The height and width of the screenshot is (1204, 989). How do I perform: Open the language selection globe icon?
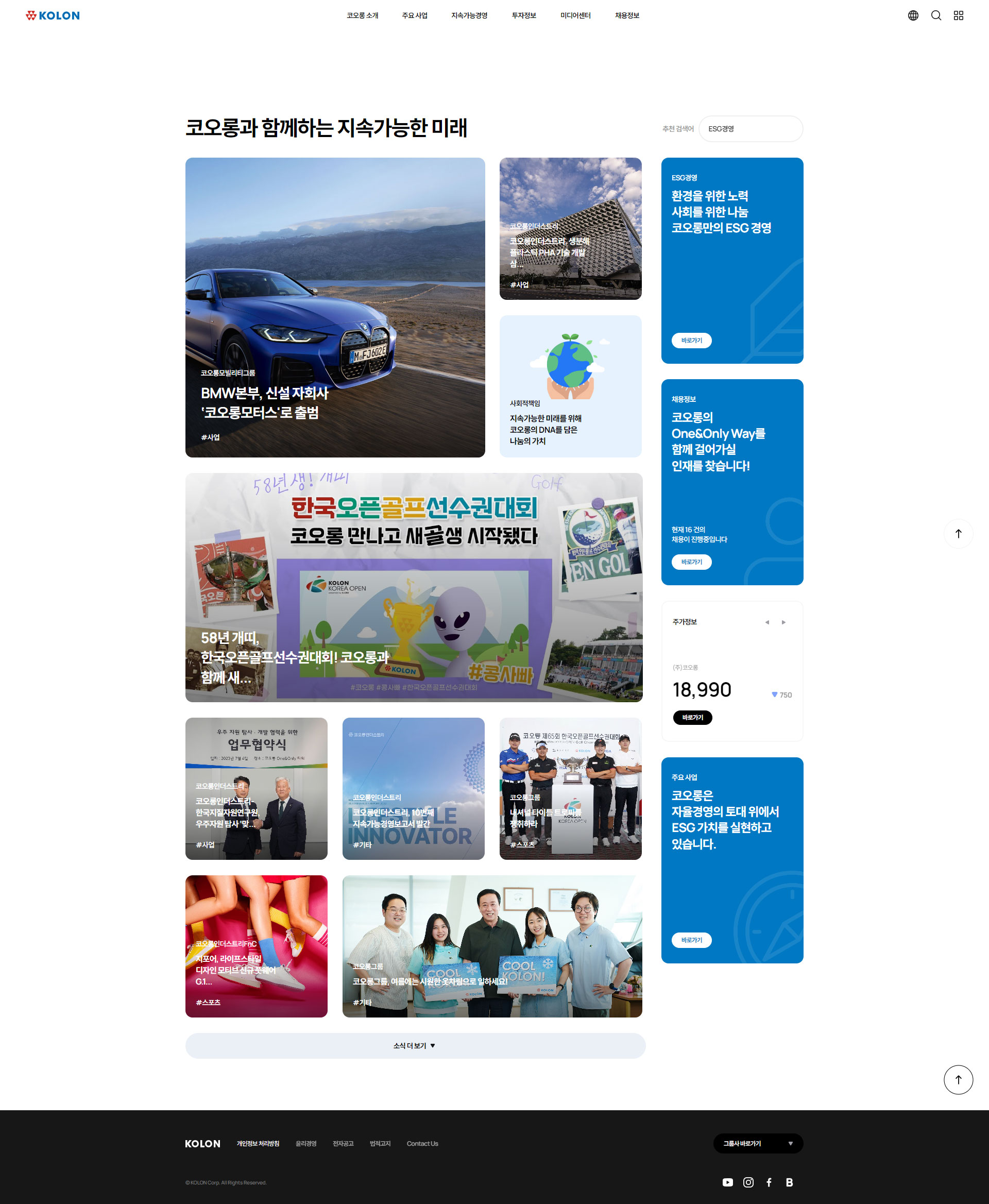point(914,15)
